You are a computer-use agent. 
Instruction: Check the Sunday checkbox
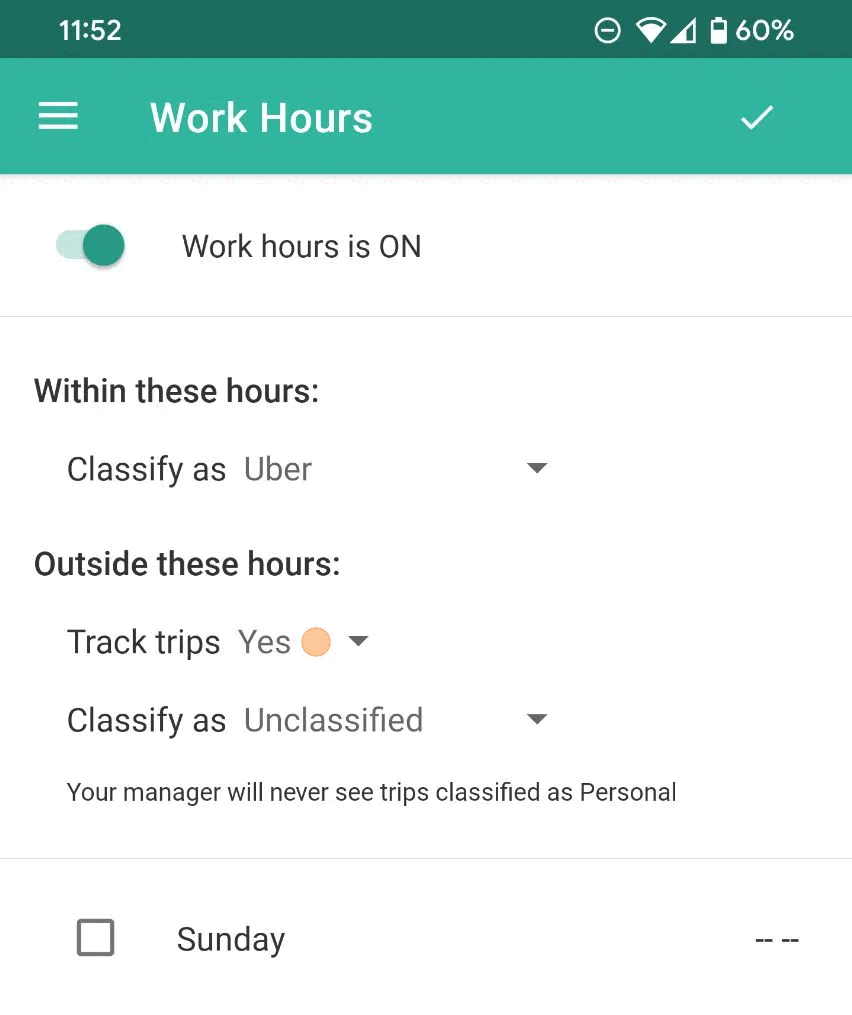tap(96, 938)
